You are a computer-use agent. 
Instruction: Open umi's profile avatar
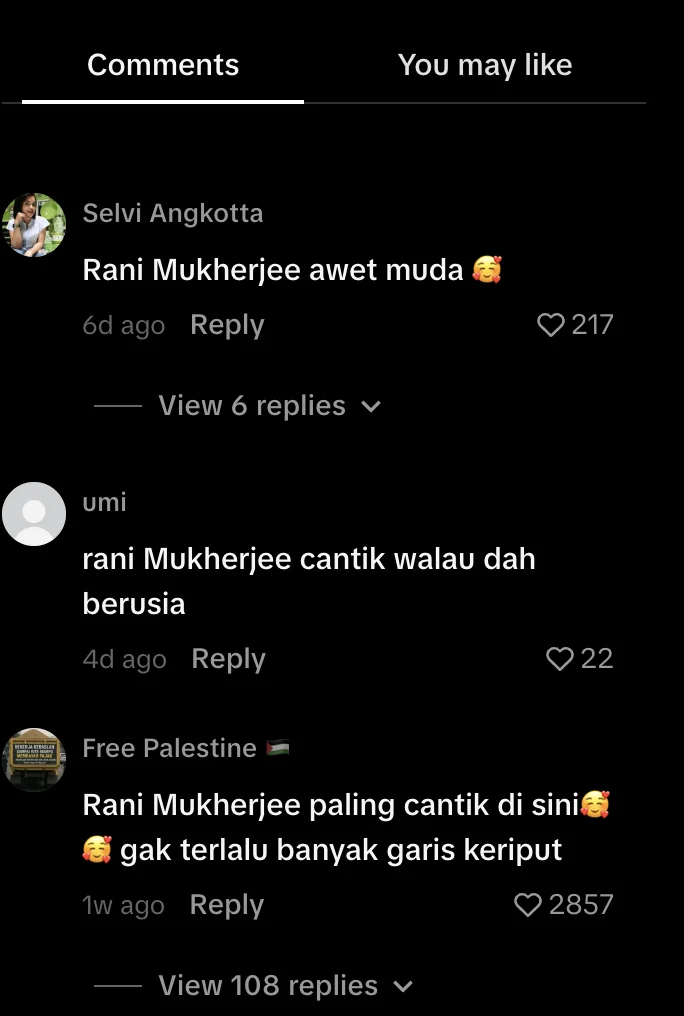(34, 514)
